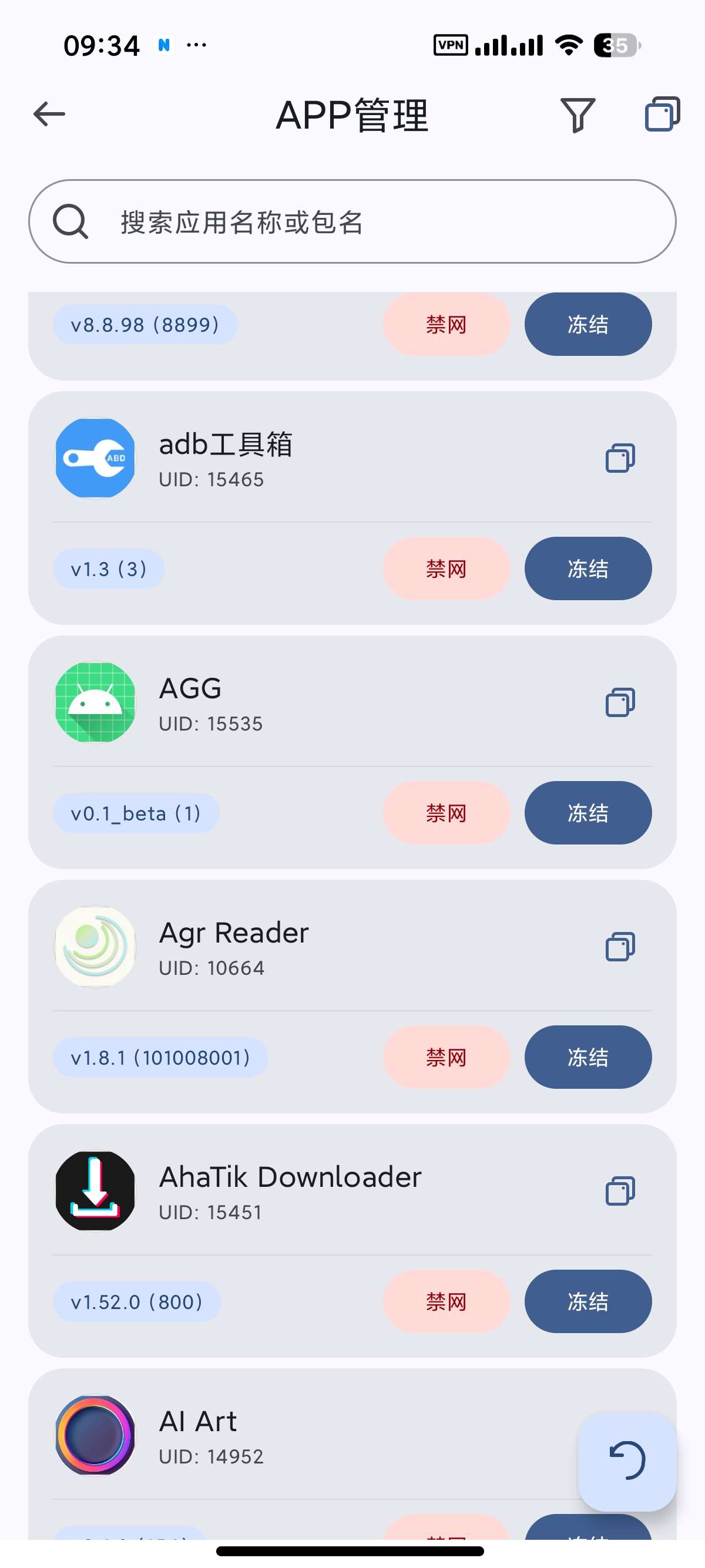Viewport: 705px width, 1568px height.
Task: Tap the search input field
Action: pyautogui.click(x=353, y=221)
